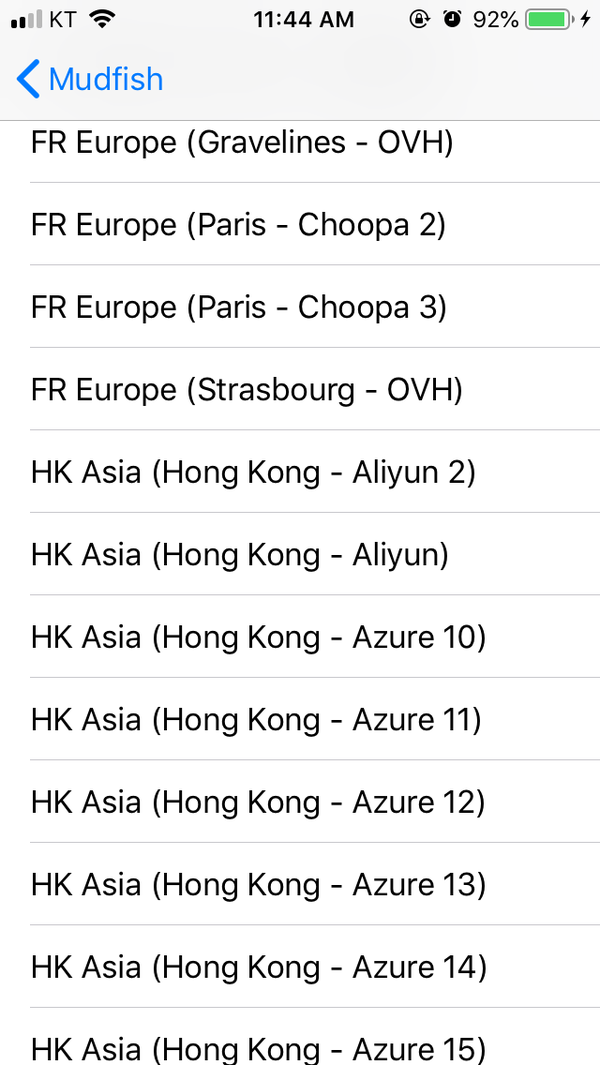Go back to Mudfish
The image size is (600, 1065).
[x=90, y=79]
